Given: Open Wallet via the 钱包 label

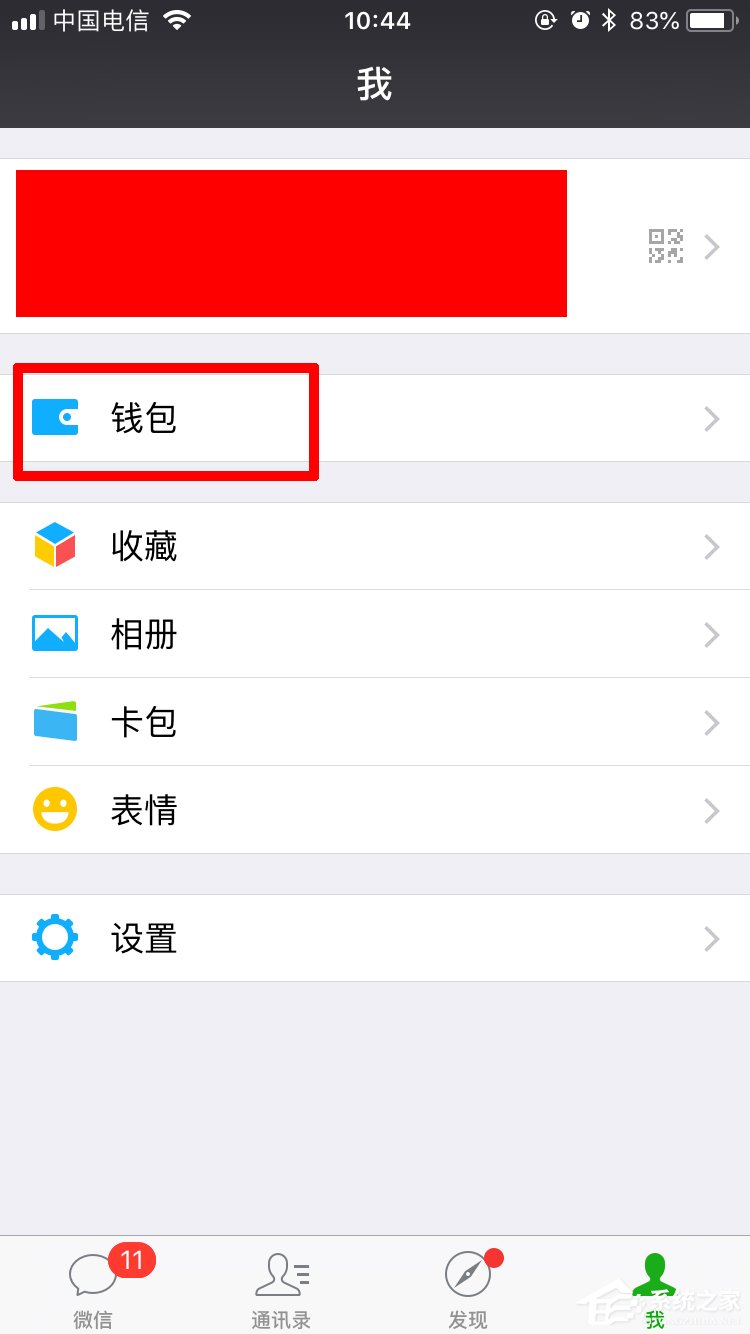Looking at the screenshot, I should pos(144,420).
